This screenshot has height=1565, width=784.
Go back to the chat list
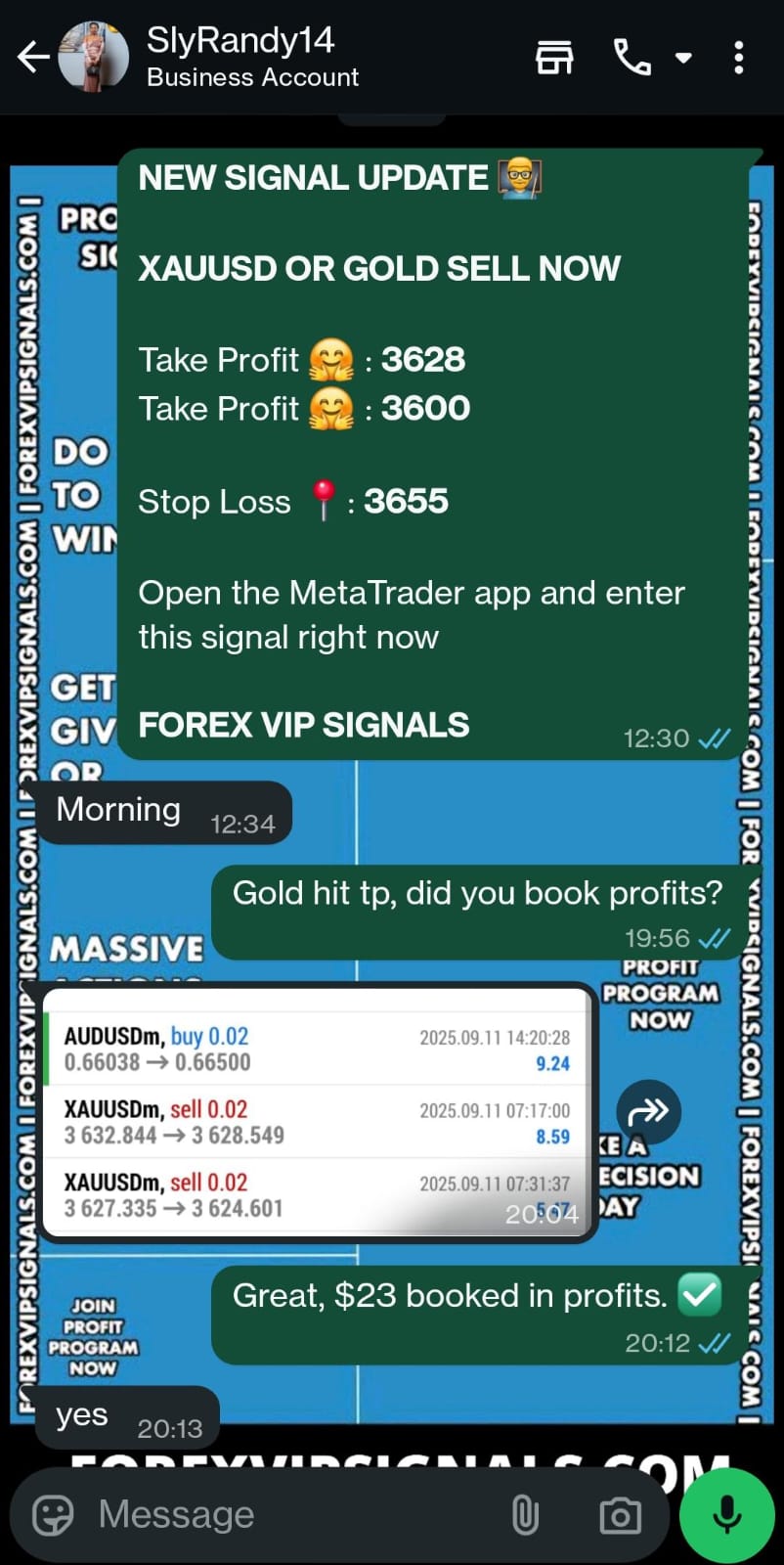tap(33, 57)
